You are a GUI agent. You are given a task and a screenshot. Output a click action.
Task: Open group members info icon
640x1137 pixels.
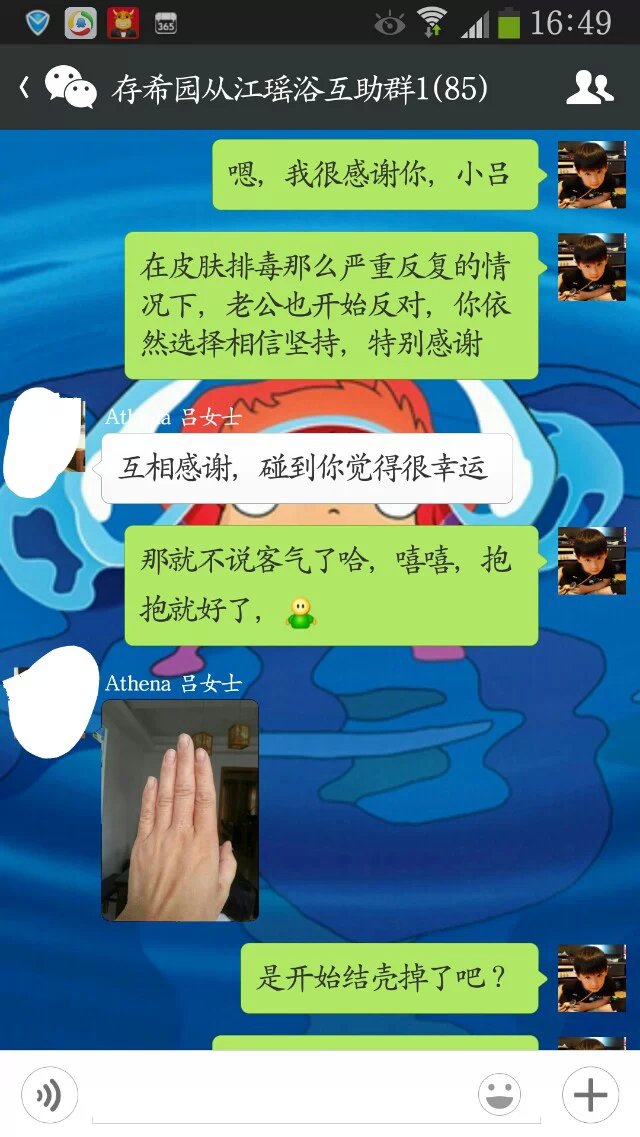pyautogui.click(x=589, y=88)
